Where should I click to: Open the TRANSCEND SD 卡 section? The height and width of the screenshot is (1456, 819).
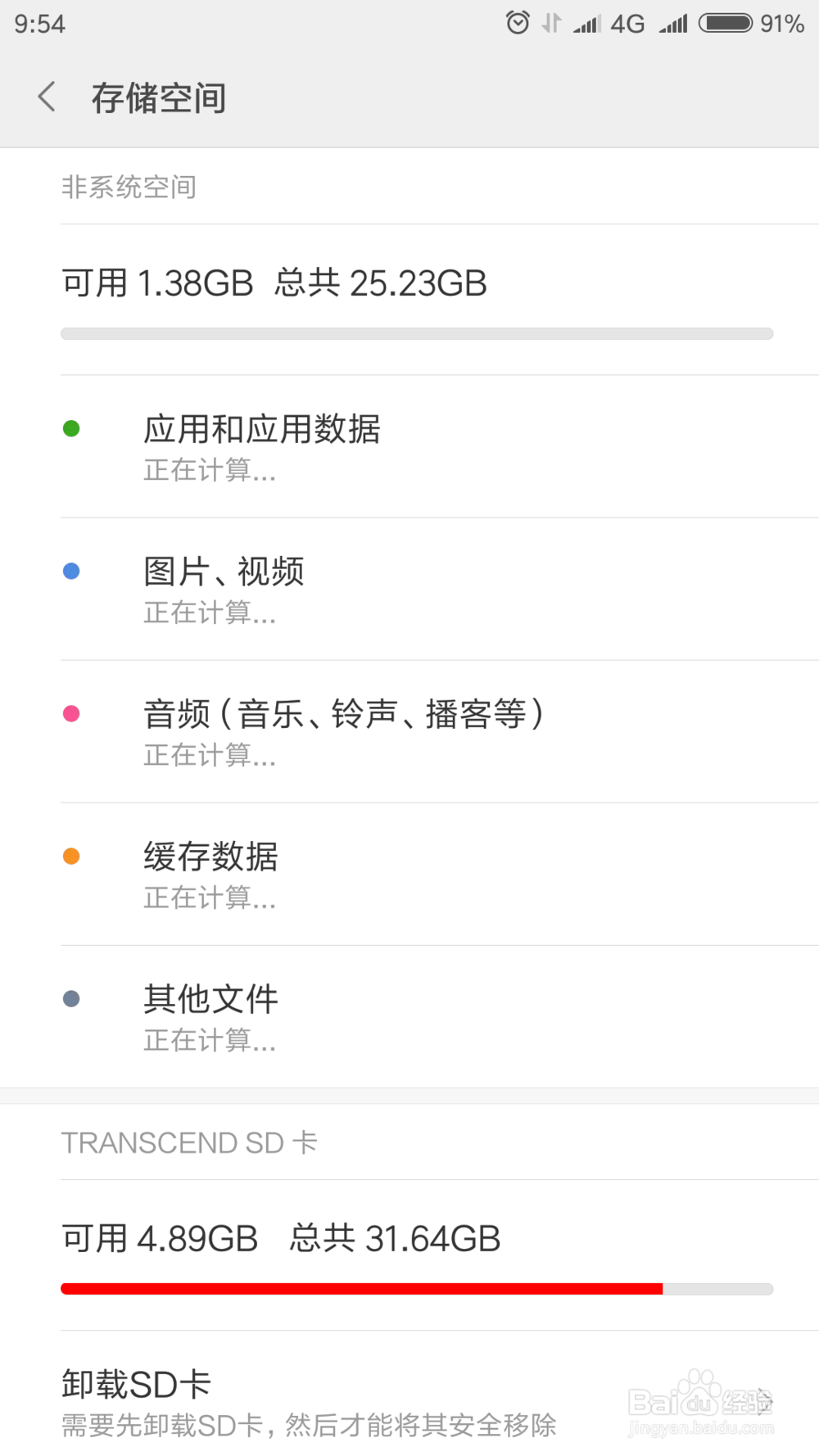click(x=190, y=1142)
